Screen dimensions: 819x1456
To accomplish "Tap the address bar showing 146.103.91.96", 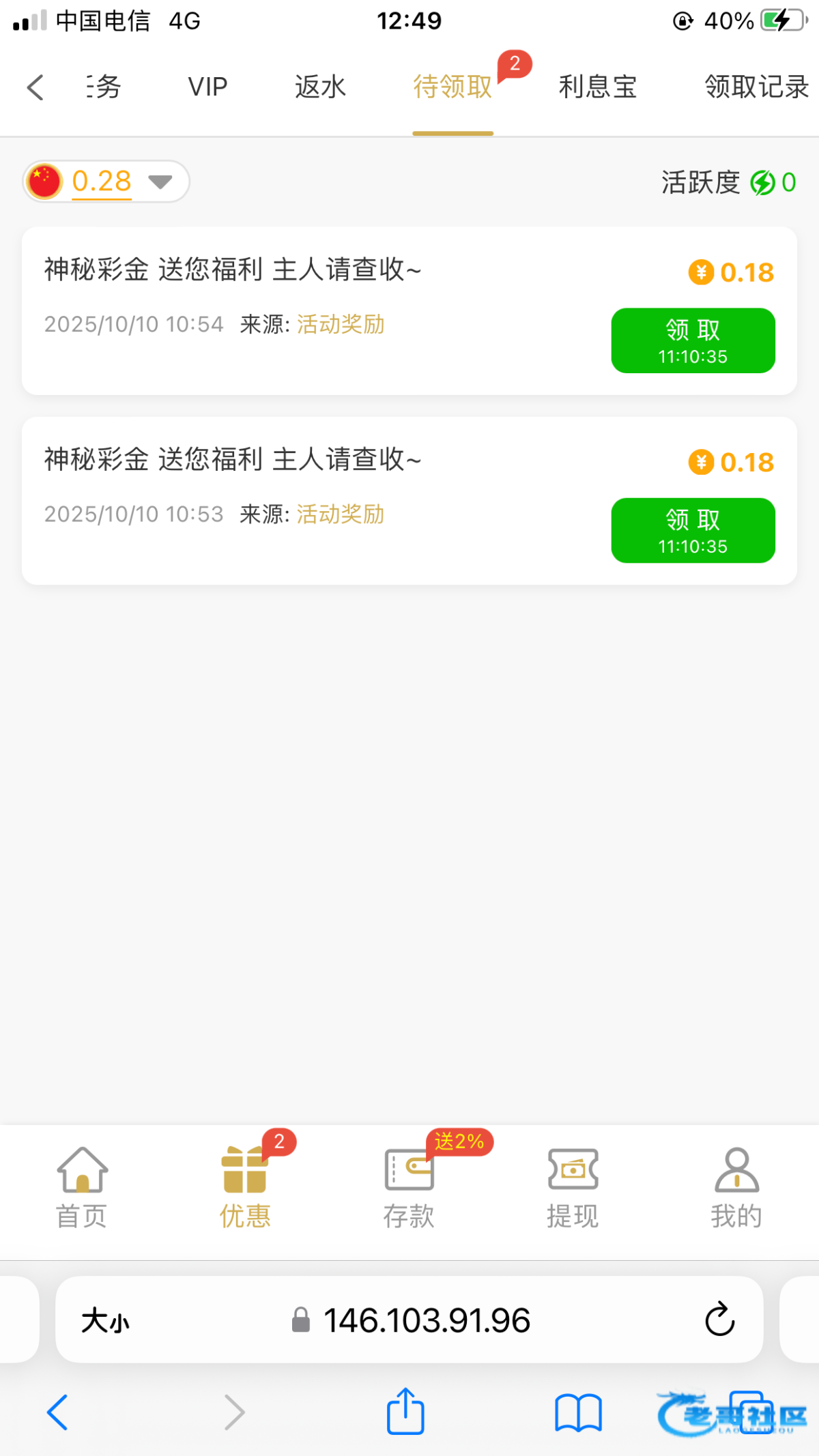I will [x=426, y=1320].
